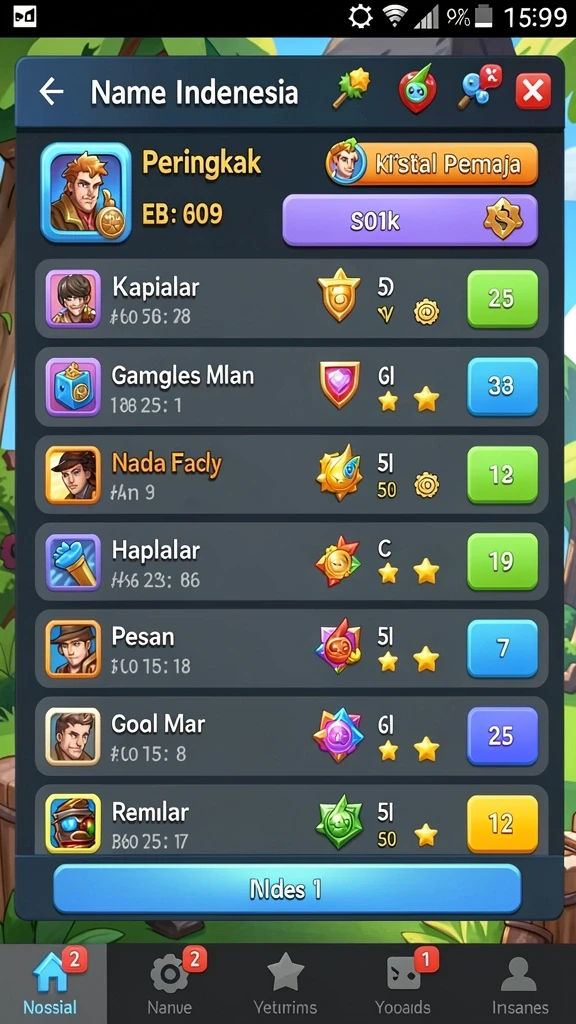This screenshot has height=1024, width=576.
Task: Switch to the Yetırims star tab
Action: click(285, 984)
